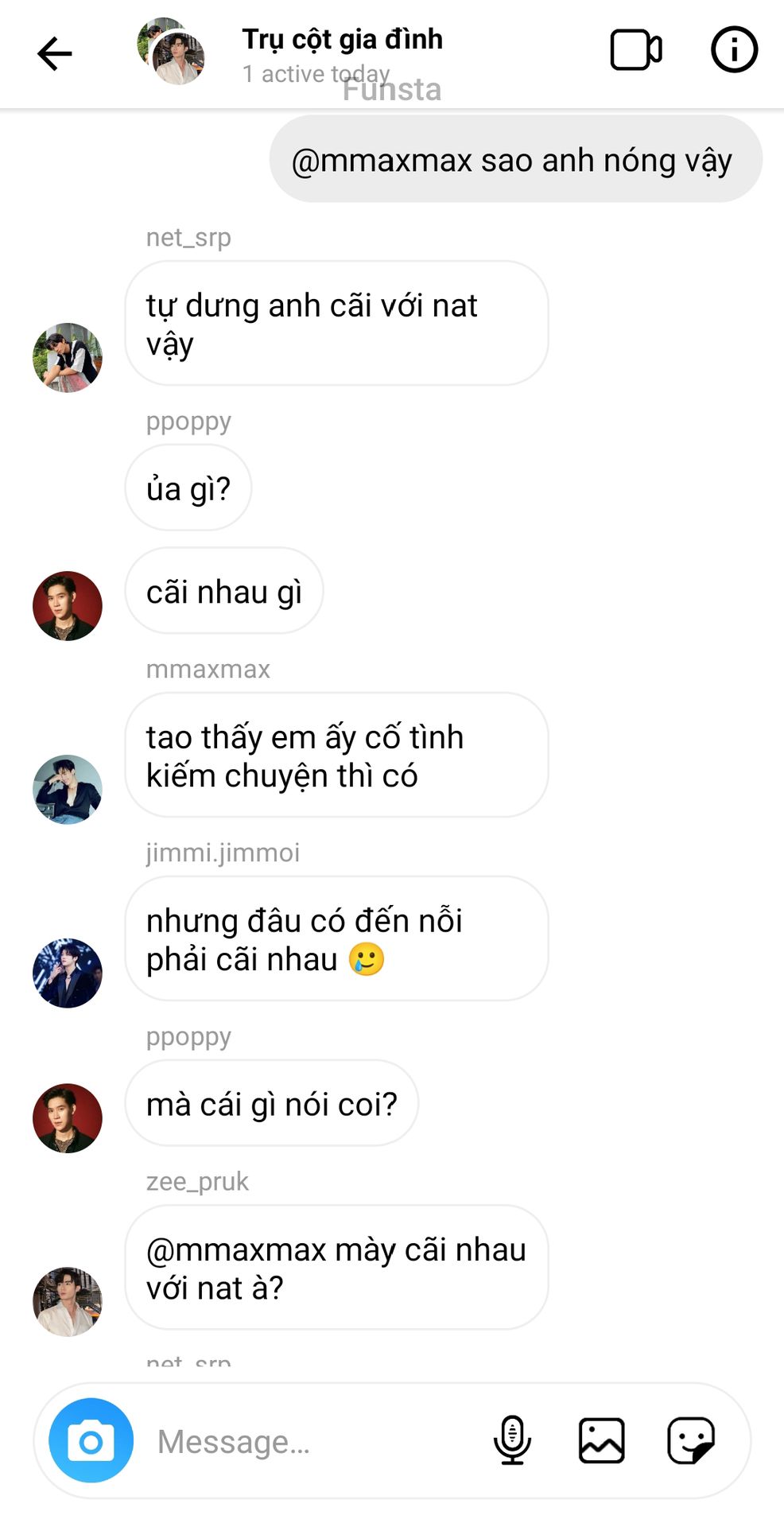The image size is (784, 1527).
Task: Open the photo gallery picker
Action: click(x=601, y=1440)
